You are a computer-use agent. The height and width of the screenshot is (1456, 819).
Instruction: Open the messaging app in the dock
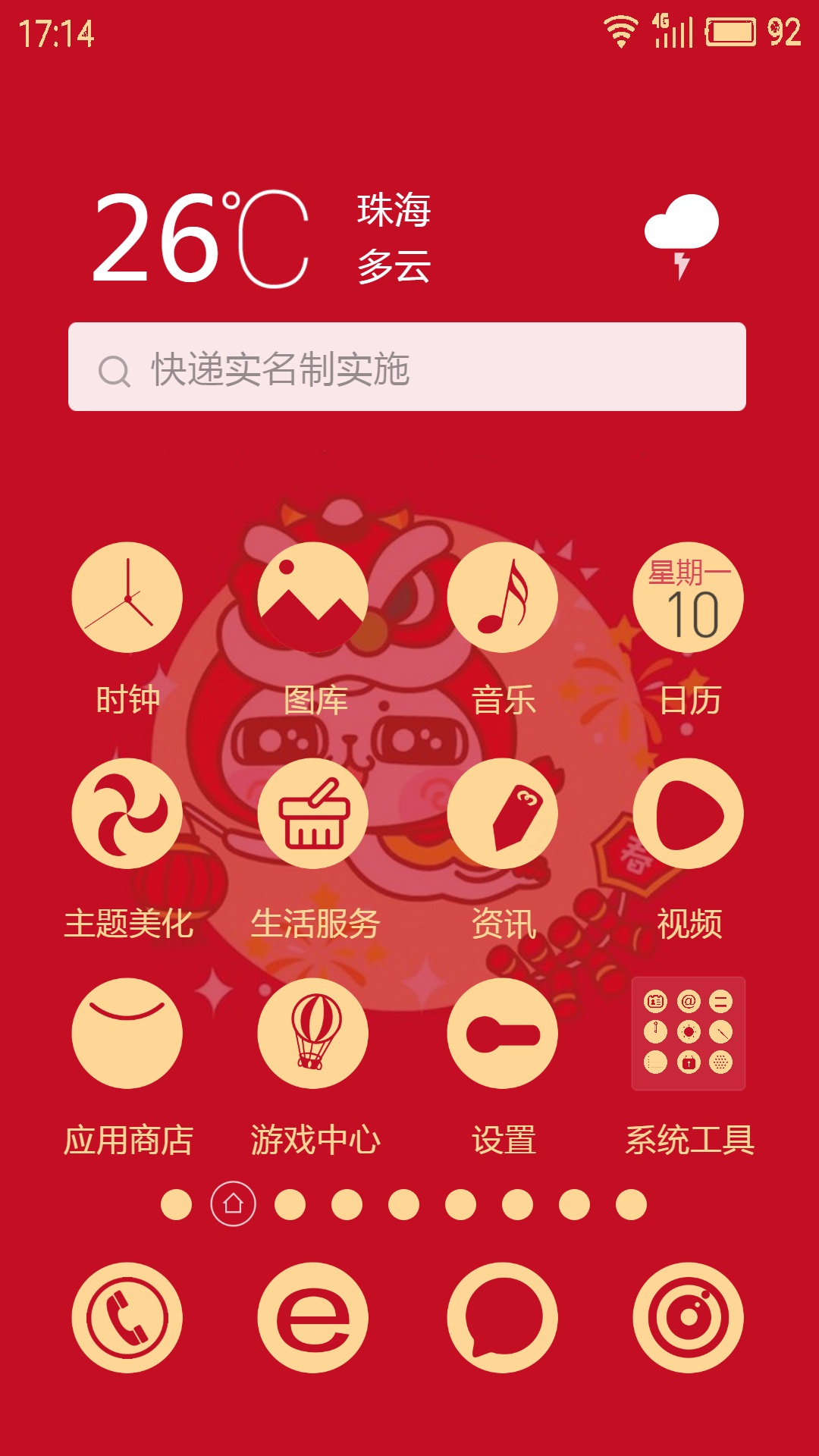click(503, 1318)
